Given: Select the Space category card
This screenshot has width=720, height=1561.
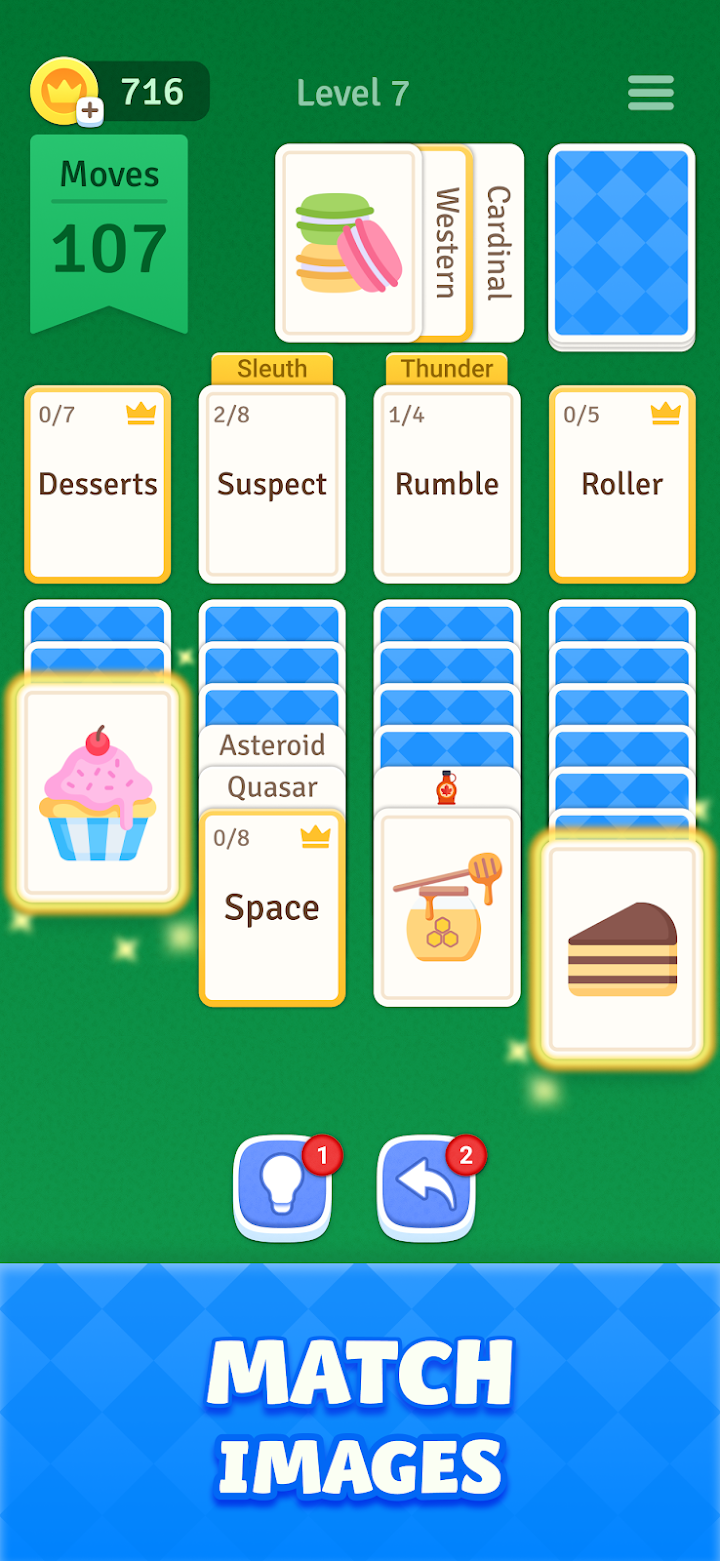Looking at the screenshot, I should click(x=272, y=907).
